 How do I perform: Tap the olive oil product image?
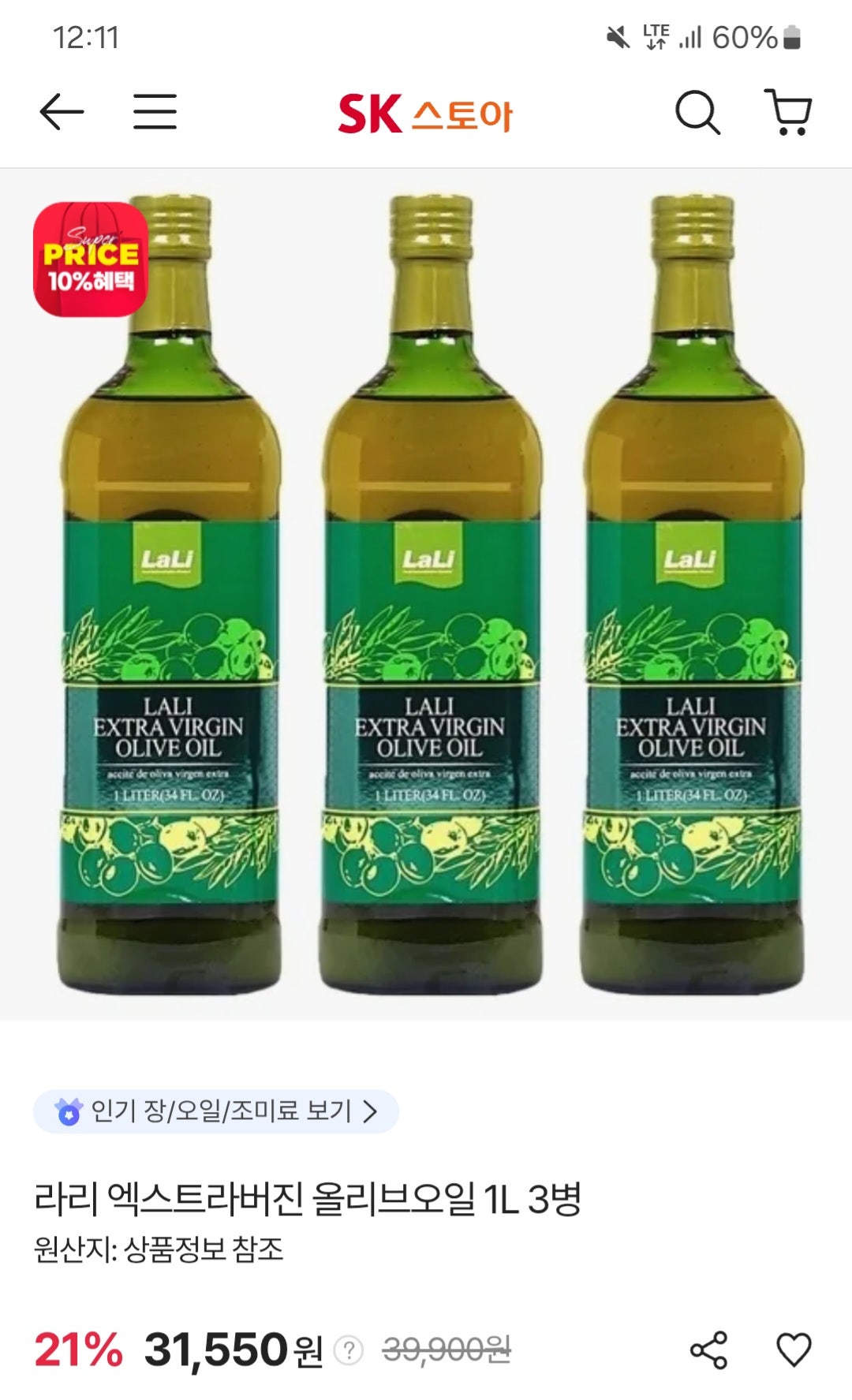426,592
